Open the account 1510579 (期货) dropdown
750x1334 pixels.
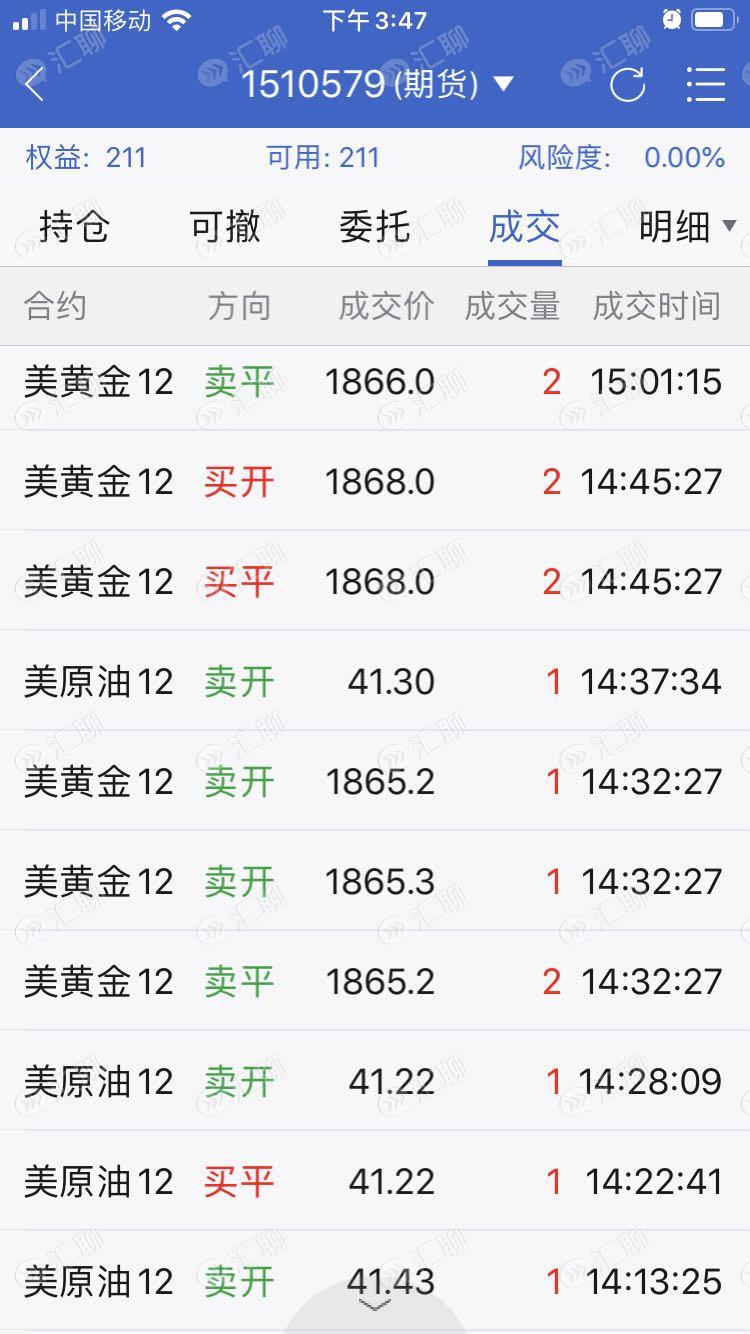tap(377, 84)
